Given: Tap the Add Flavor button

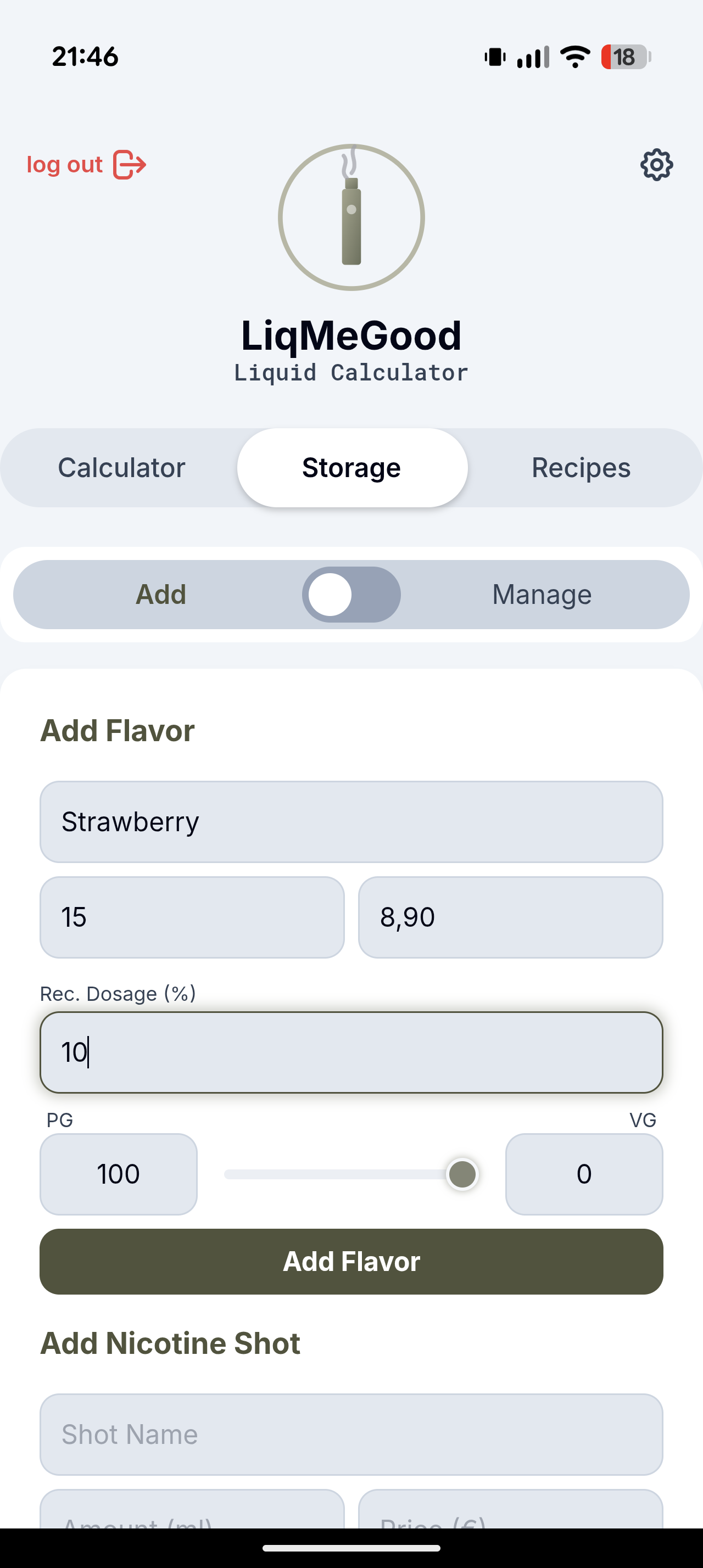Looking at the screenshot, I should tap(351, 1261).
